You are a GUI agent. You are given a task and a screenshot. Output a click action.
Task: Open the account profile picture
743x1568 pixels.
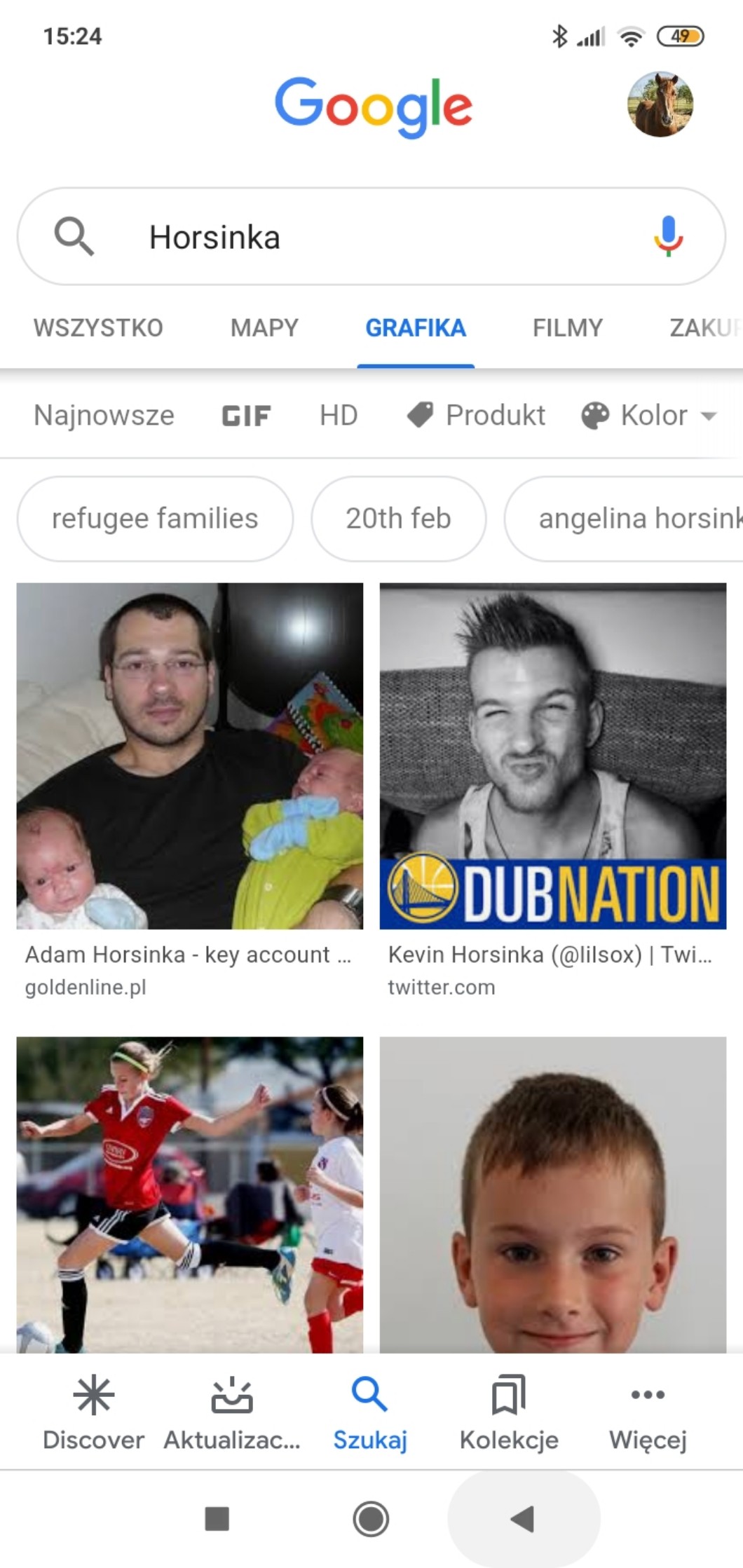click(x=660, y=104)
